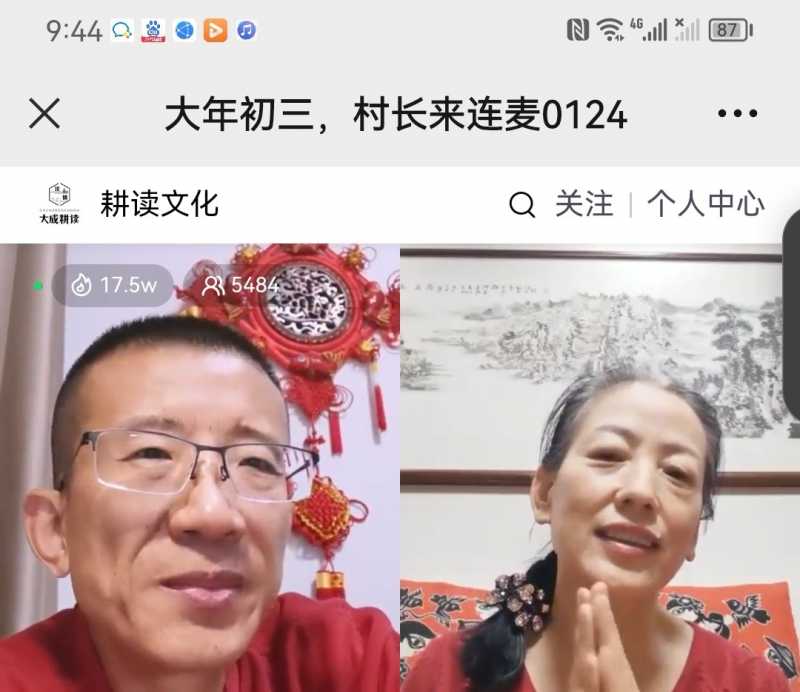
Task: Follow 耕读文化 with 关注
Action: 584,205
